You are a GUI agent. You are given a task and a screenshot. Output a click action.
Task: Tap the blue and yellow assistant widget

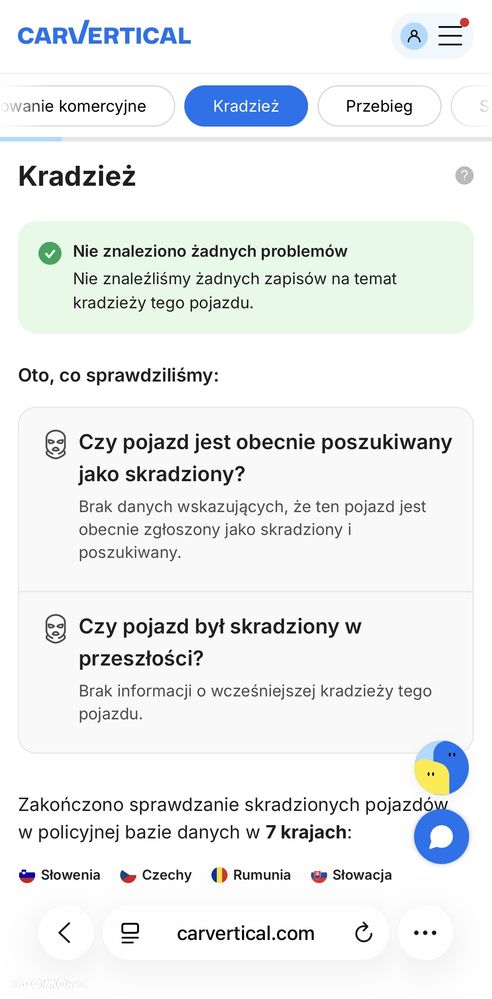441,768
